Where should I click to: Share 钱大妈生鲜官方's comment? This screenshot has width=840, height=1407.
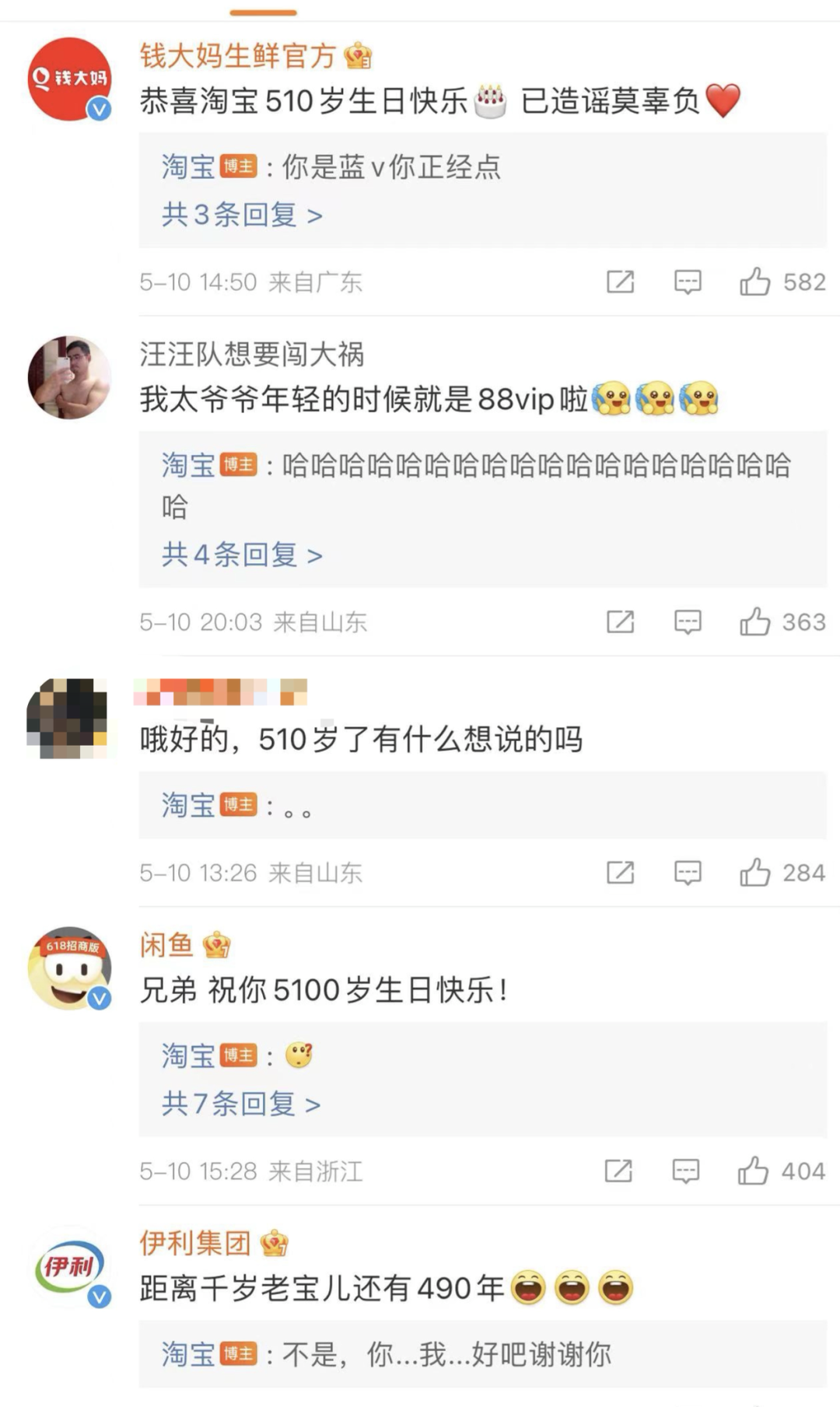click(x=620, y=282)
